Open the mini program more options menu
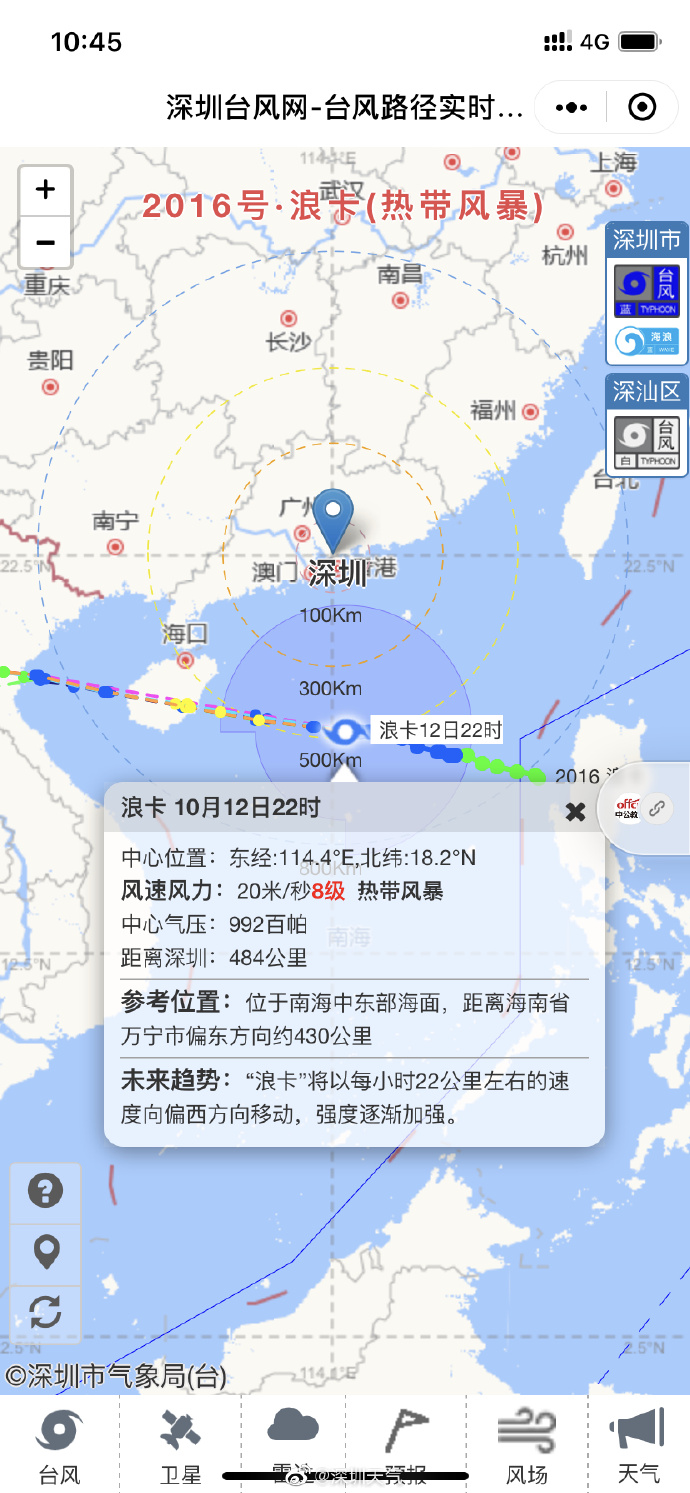The width and height of the screenshot is (690, 1493). (x=572, y=107)
